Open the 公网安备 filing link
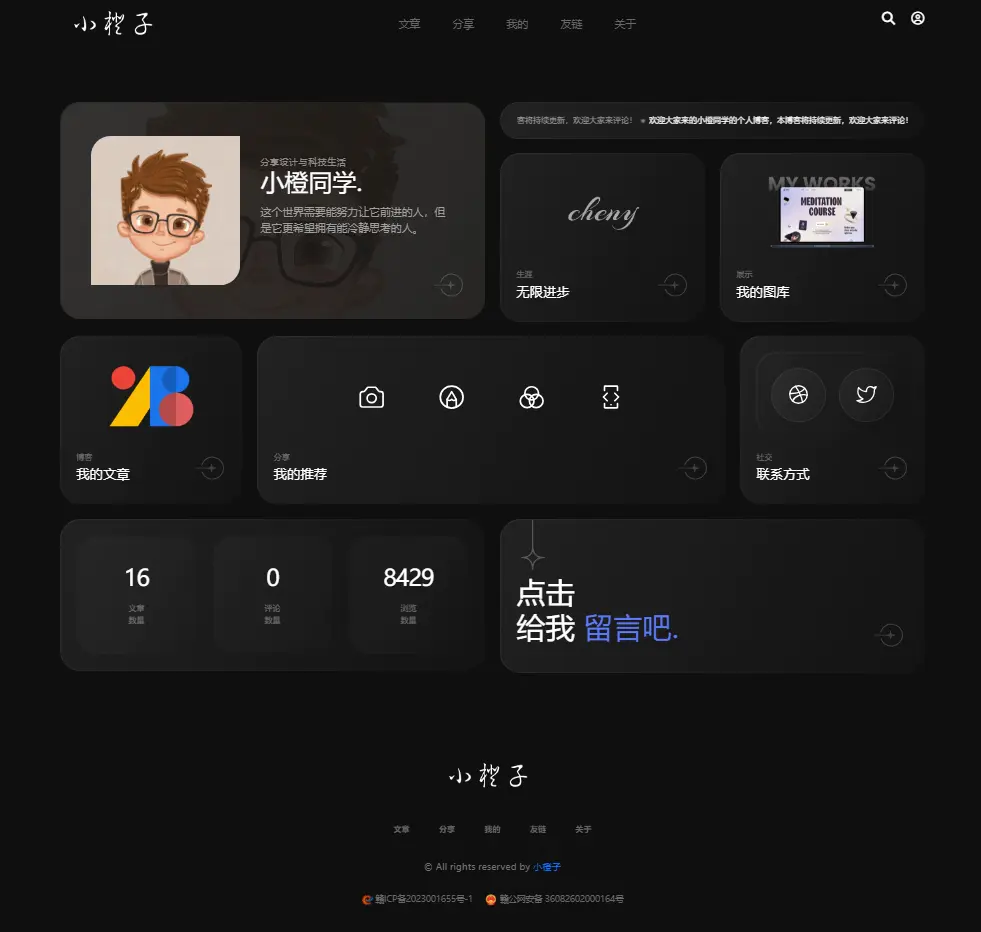 561,899
